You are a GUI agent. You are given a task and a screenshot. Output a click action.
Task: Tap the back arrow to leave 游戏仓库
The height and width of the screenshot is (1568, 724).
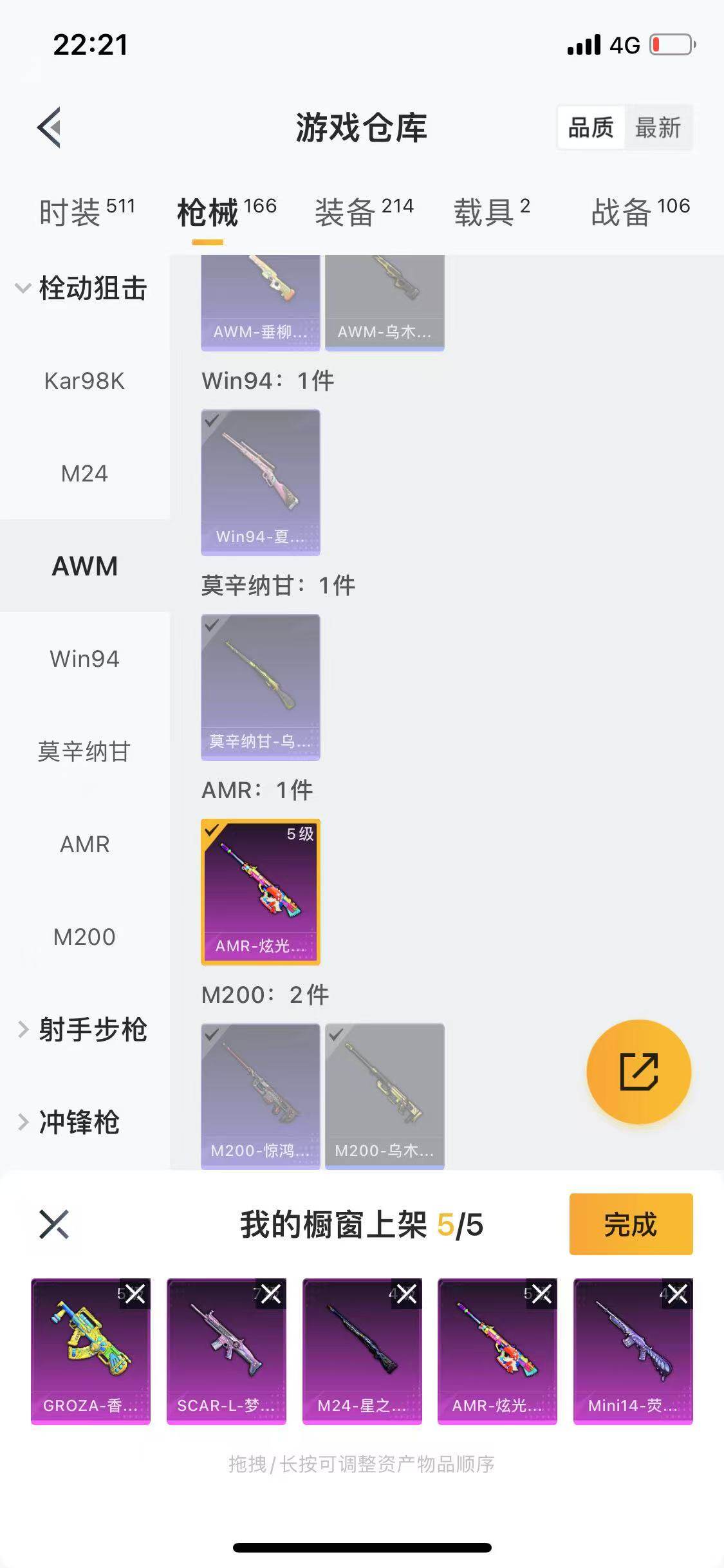49,127
